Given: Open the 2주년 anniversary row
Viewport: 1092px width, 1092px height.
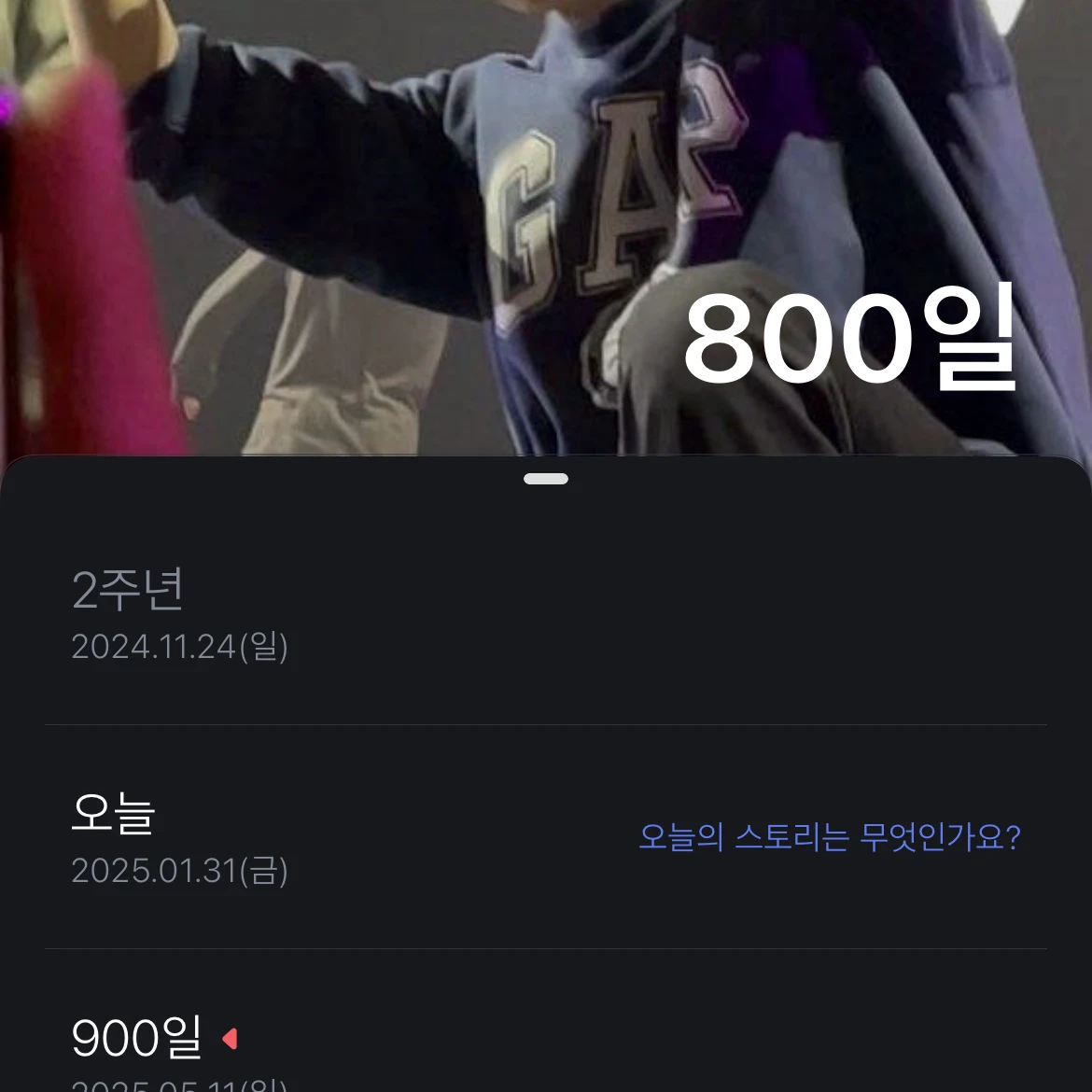Looking at the screenshot, I should pos(179,614).
